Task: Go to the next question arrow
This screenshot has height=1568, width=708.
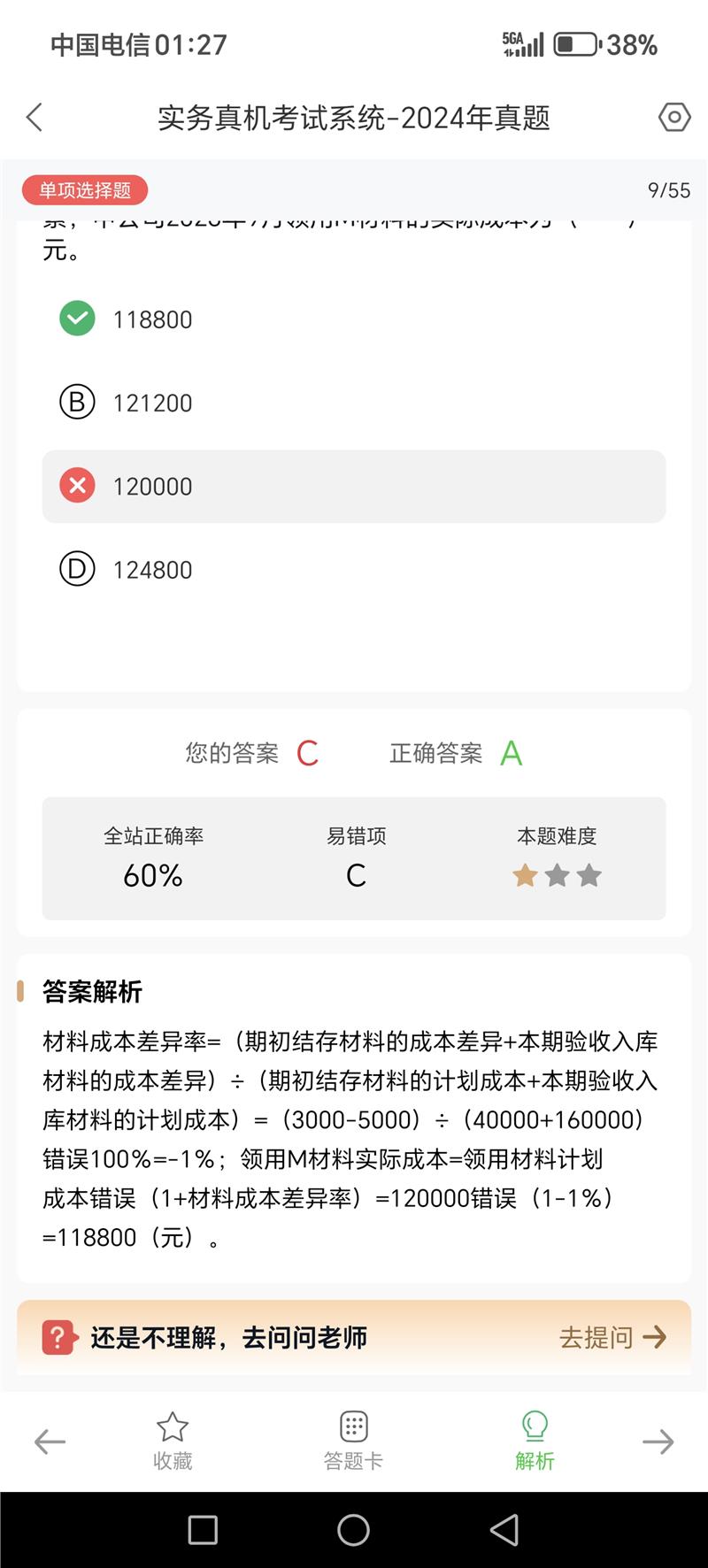Action: 658,1442
